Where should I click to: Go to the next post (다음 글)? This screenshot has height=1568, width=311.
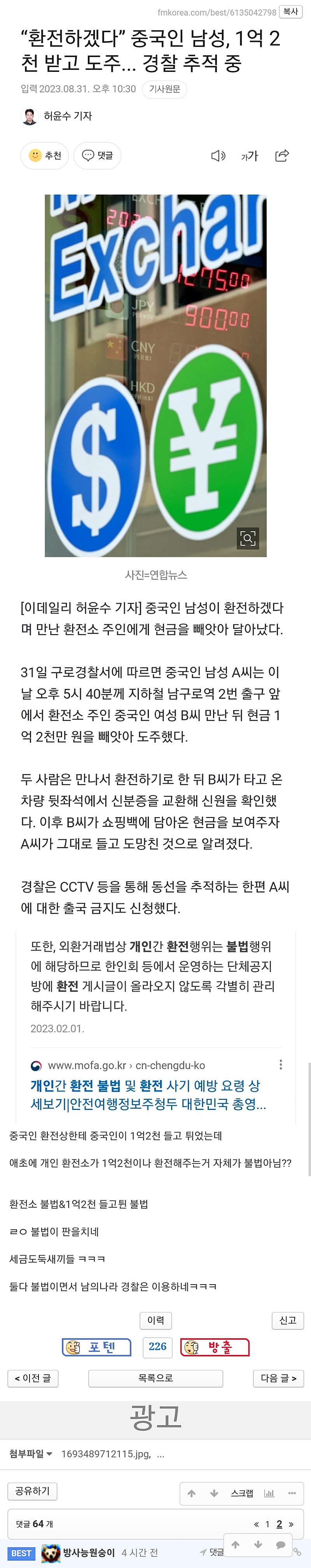(278, 1378)
